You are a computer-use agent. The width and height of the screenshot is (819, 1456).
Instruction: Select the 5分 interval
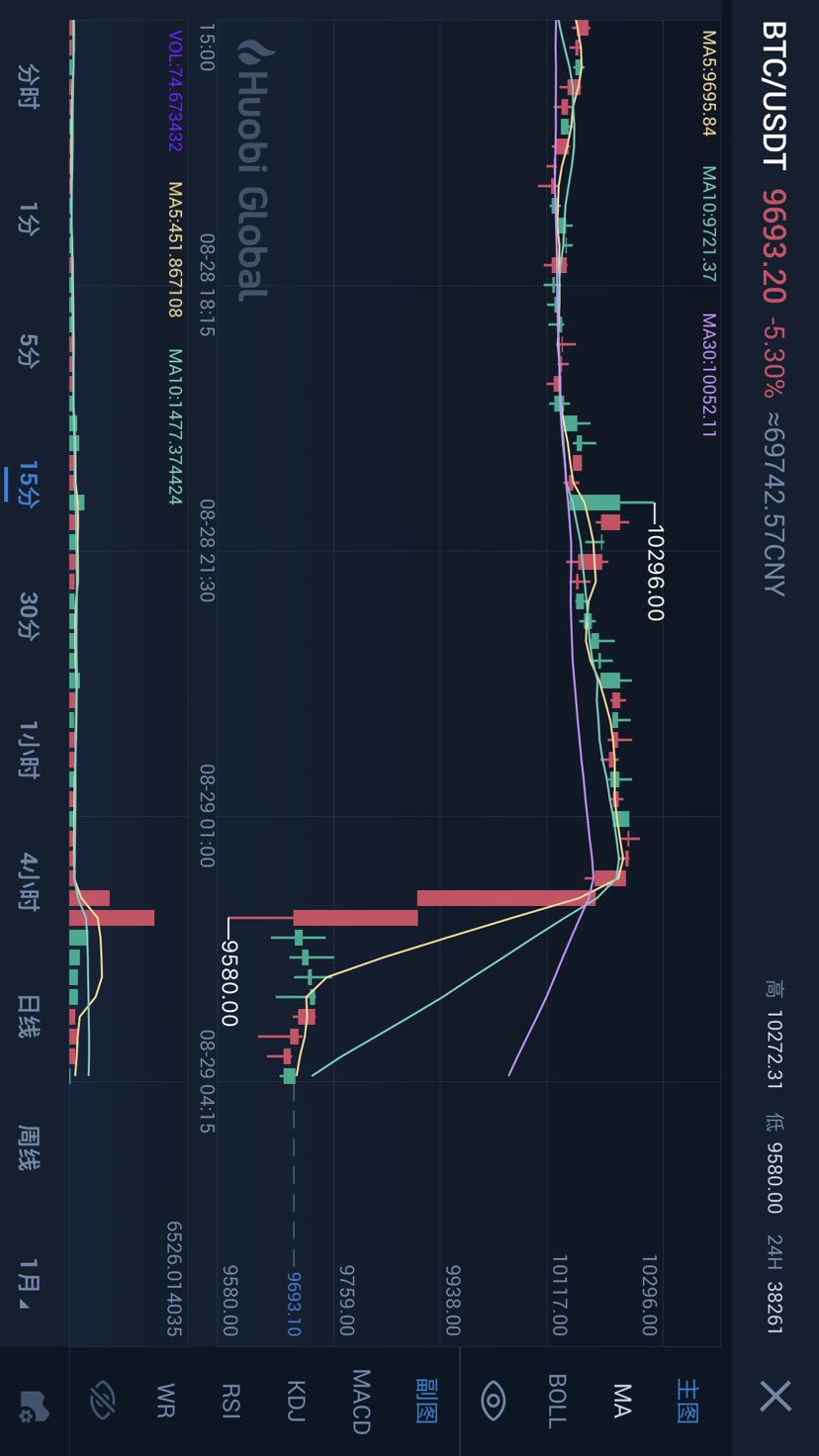29,350
